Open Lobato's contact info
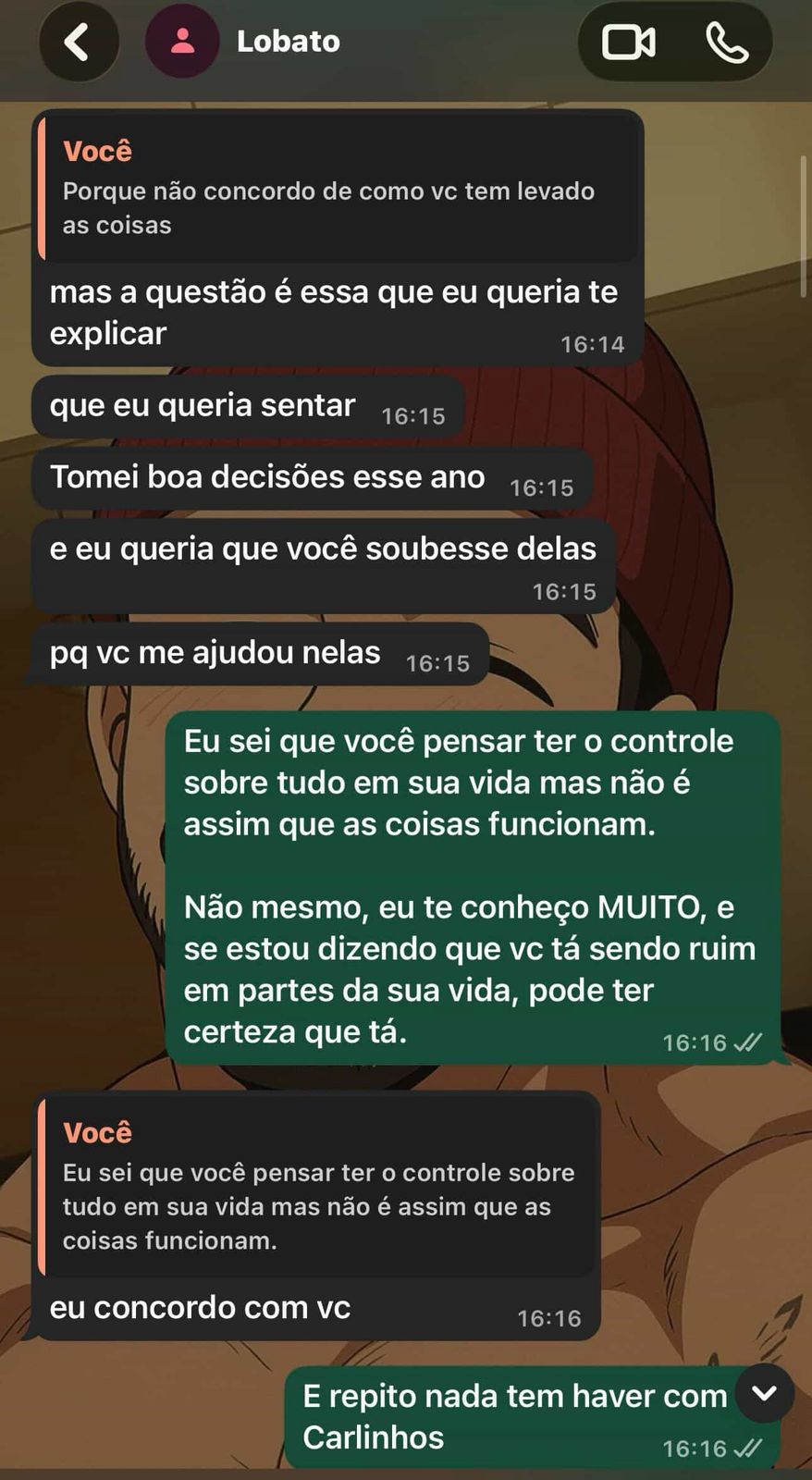 [x=288, y=42]
